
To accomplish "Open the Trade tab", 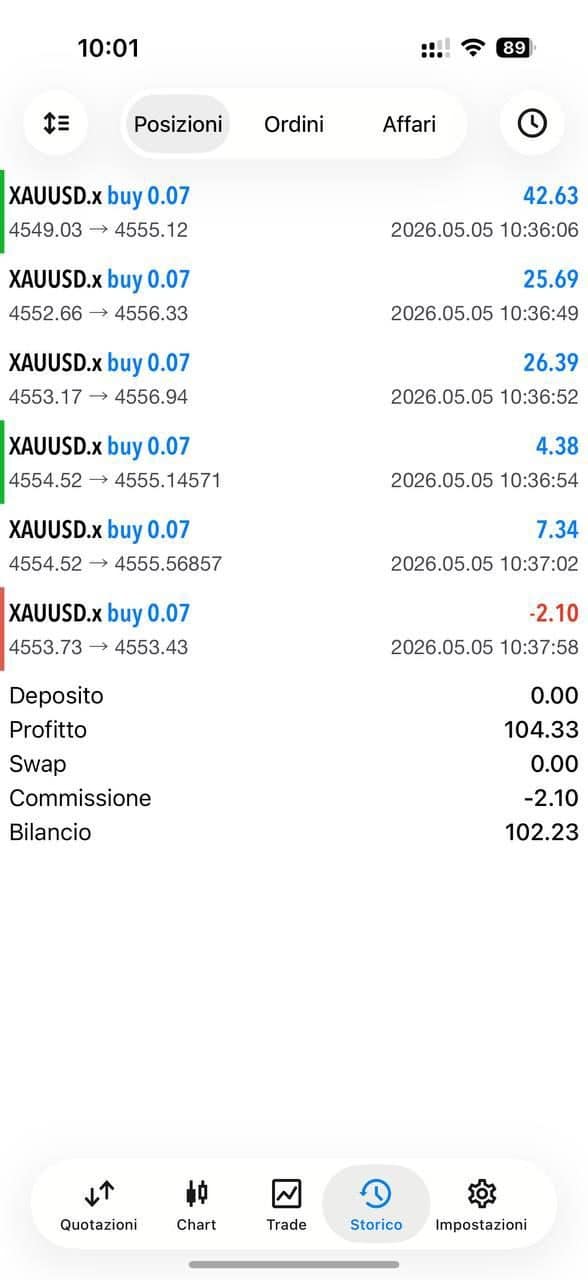I will [286, 1205].
